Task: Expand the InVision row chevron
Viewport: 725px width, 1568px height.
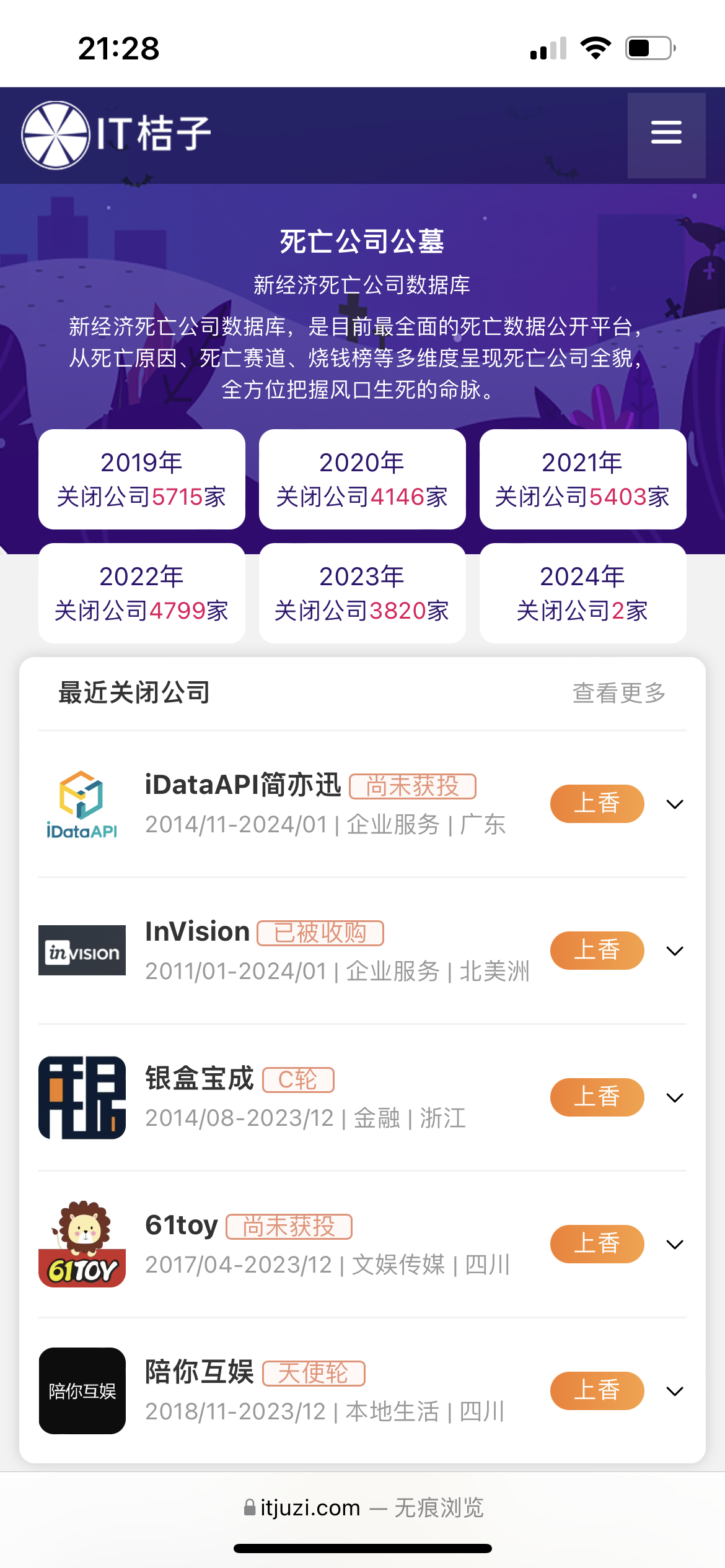Action: point(674,951)
